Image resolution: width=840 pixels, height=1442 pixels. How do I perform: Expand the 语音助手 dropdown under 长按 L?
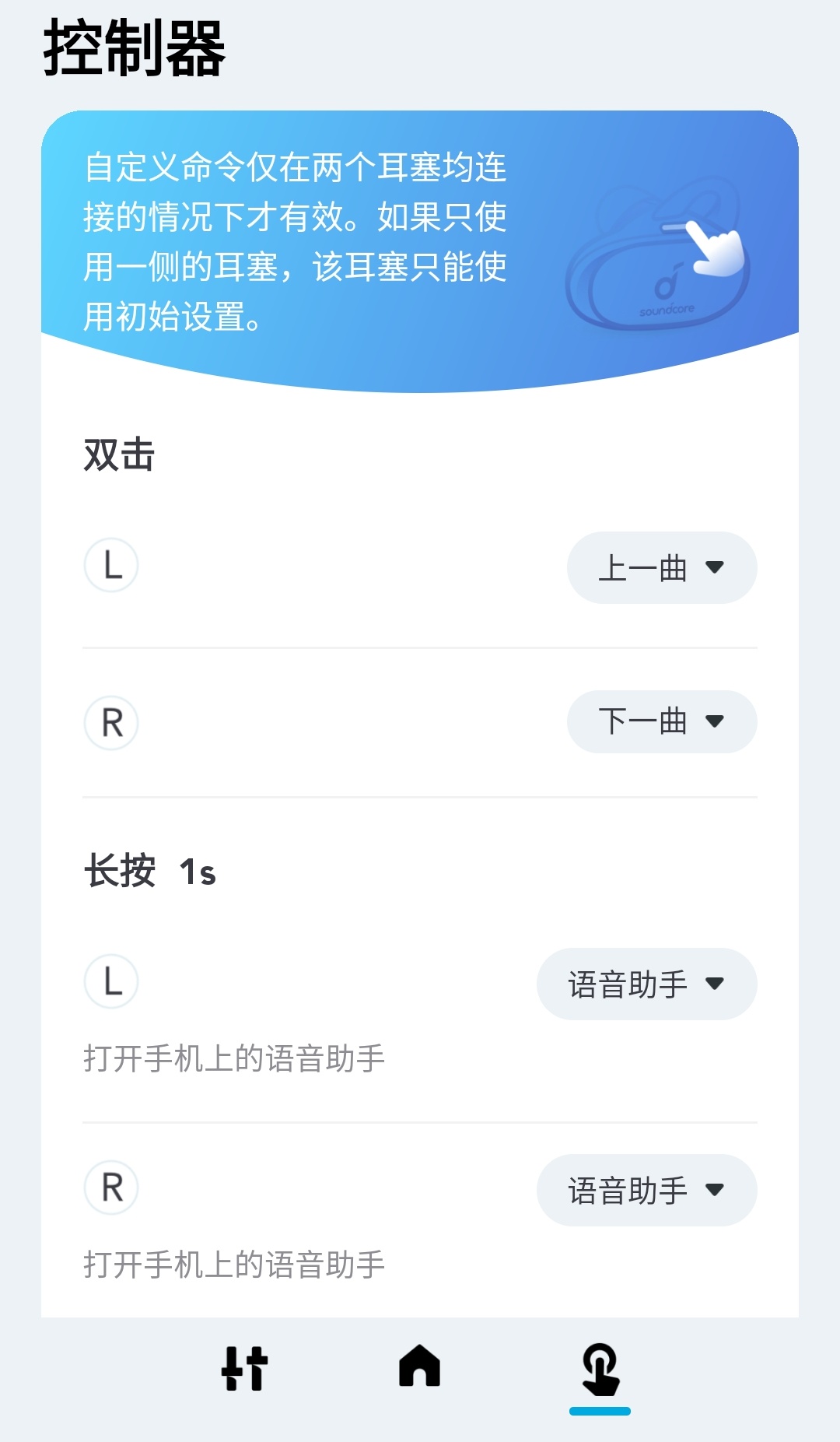click(x=646, y=984)
